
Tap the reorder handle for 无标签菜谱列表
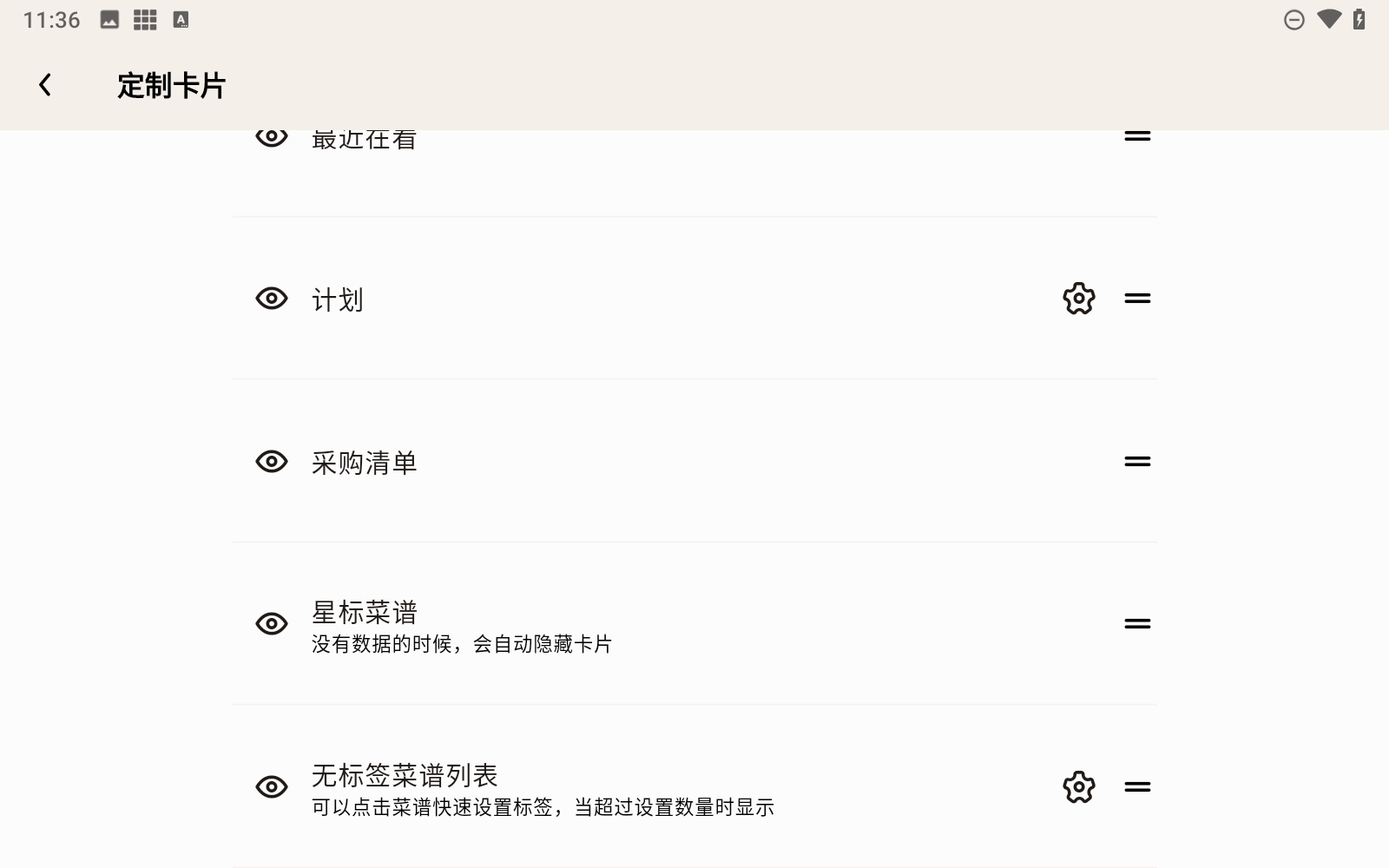1137,787
